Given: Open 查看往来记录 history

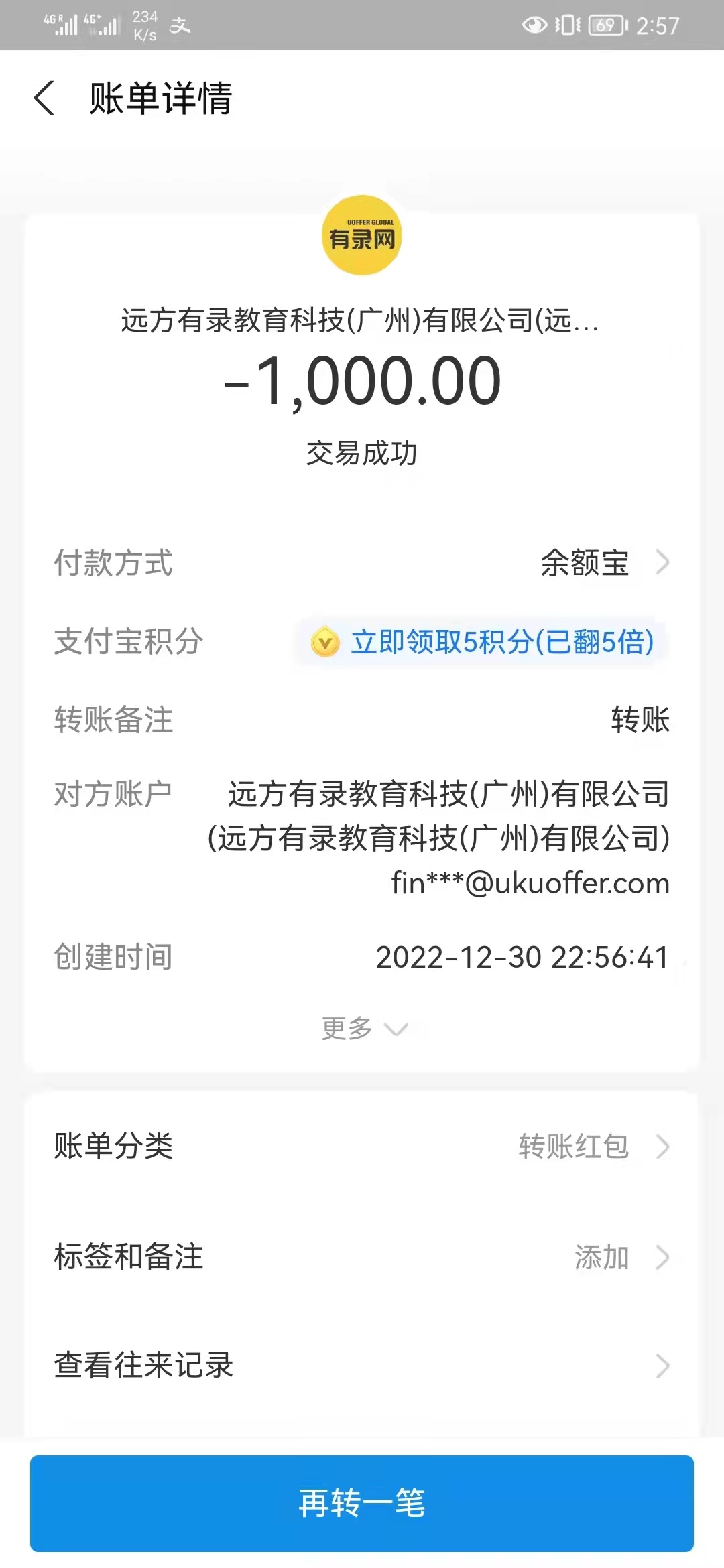Looking at the screenshot, I should (x=362, y=1366).
